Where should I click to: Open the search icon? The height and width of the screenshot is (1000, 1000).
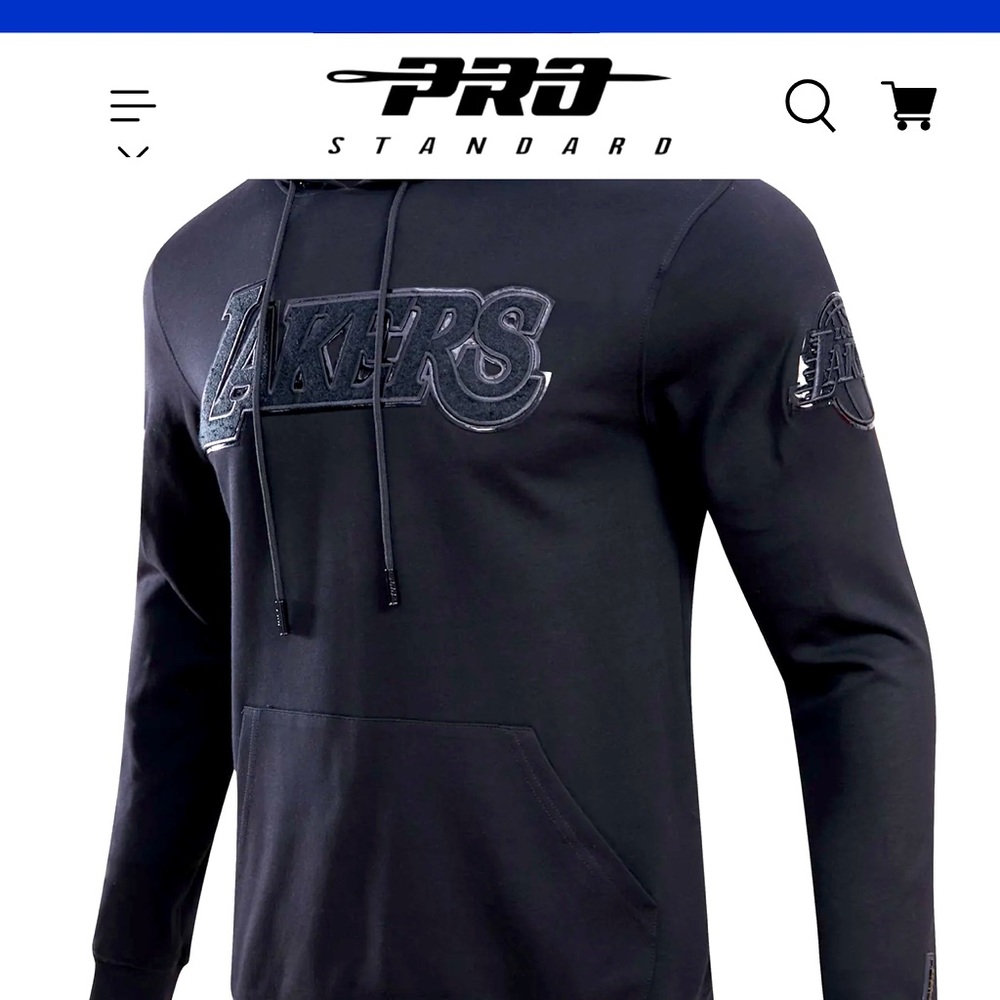809,105
